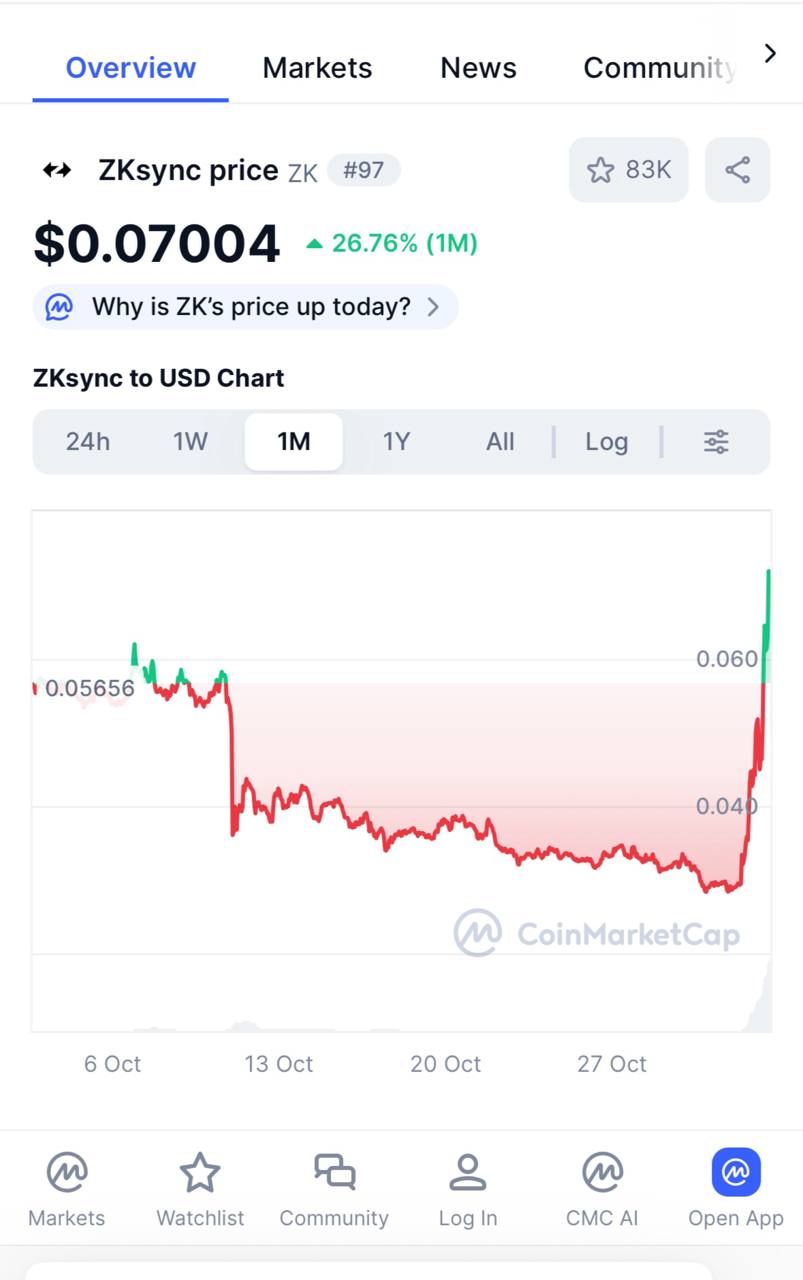803x1280 pixels.
Task: Switch to the Markets top tab
Action: click(x=317, y=68)
